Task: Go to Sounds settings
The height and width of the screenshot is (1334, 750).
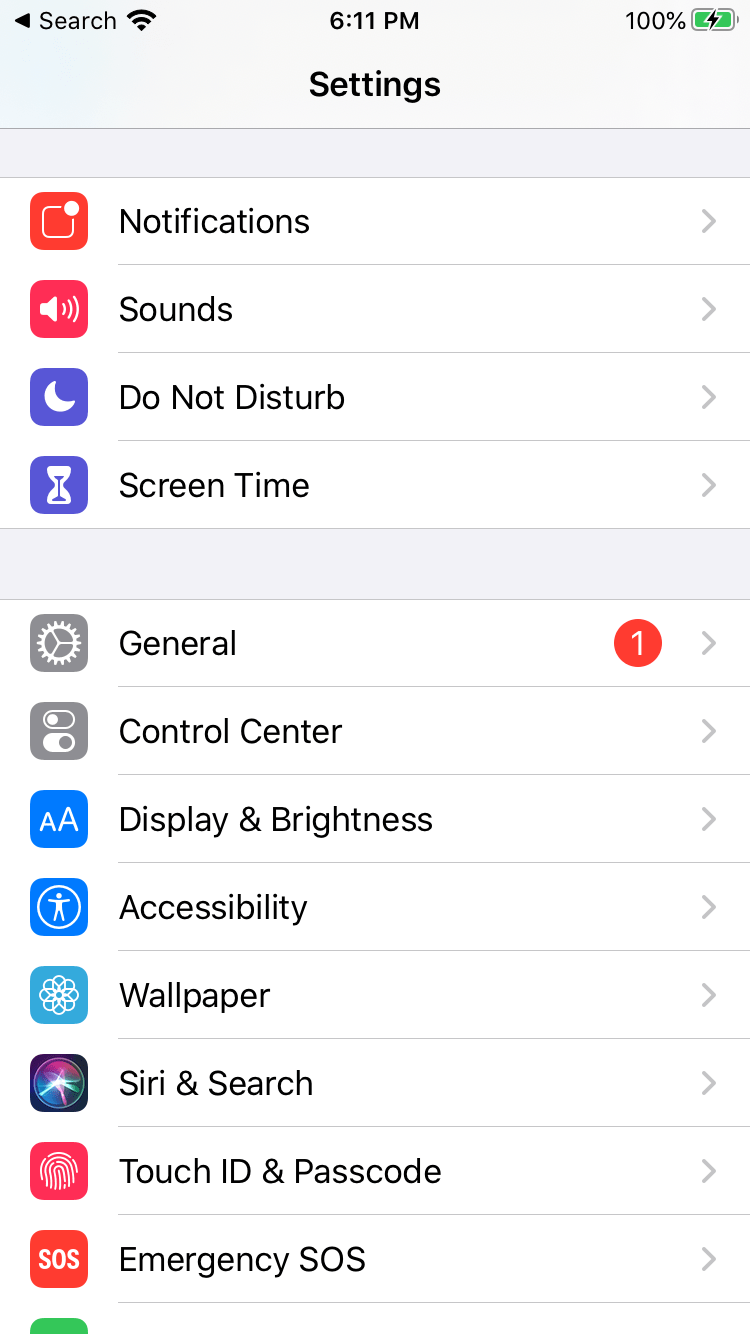Action: click(x=176, y=309)
